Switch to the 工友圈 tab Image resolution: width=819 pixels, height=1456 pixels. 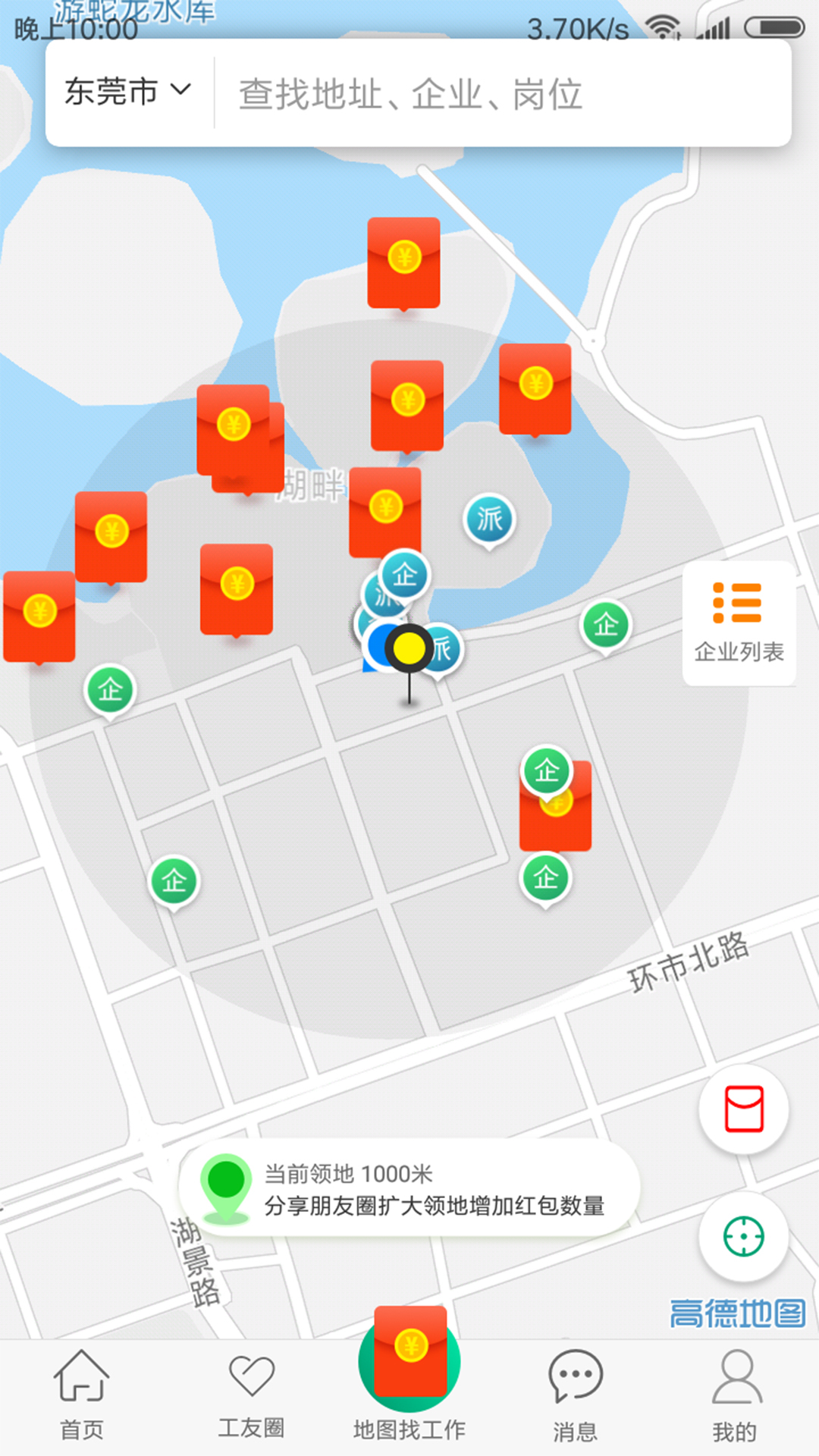pyautogui.click(x=251, y=1396)
